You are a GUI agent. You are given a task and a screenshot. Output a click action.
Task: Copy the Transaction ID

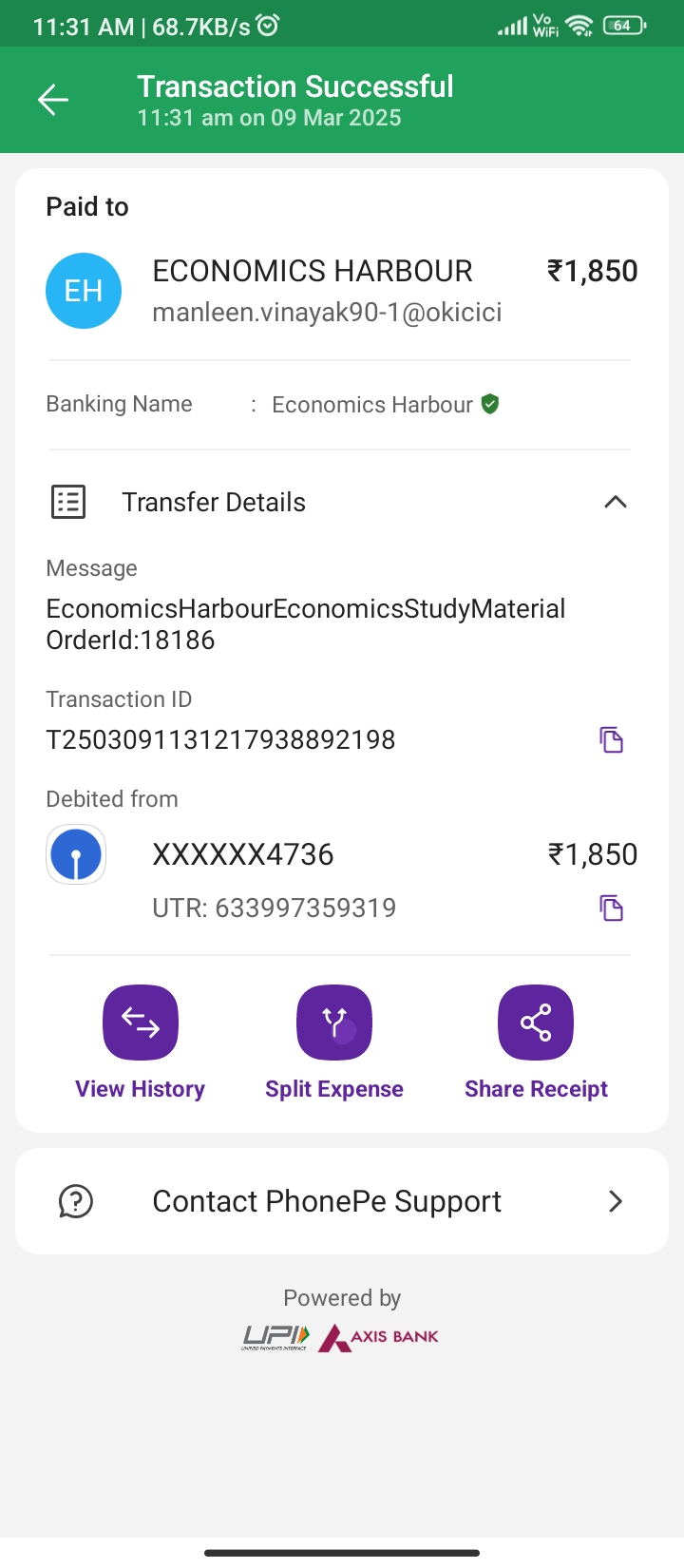click(x=611, y=739)
